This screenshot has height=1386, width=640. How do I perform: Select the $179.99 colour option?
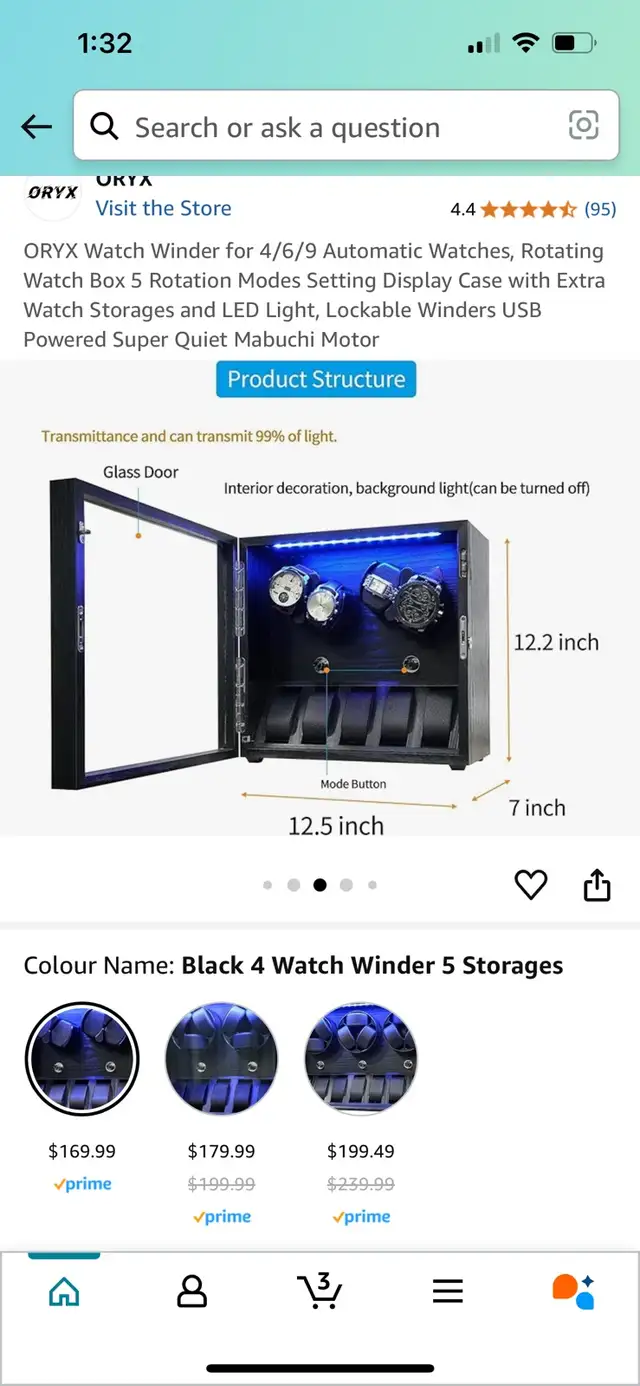221,1060
